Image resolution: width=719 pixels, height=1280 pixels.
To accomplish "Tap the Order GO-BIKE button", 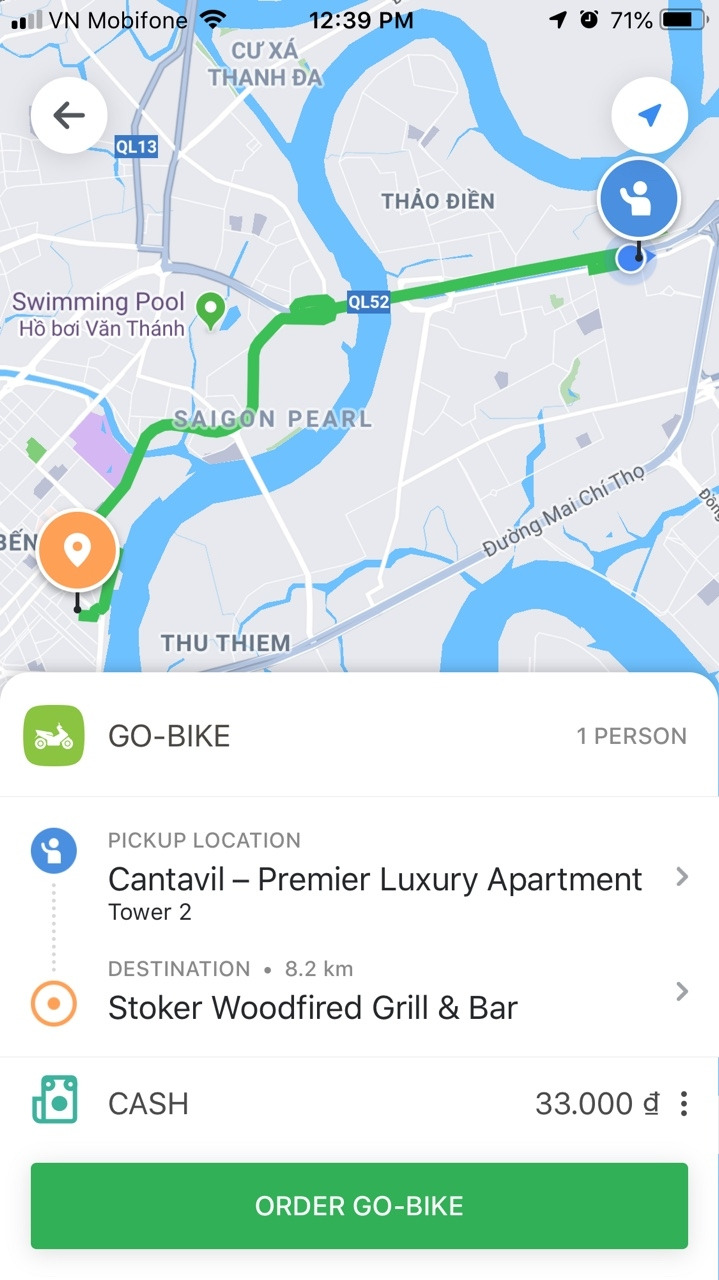I will (x=359, y=1206).
